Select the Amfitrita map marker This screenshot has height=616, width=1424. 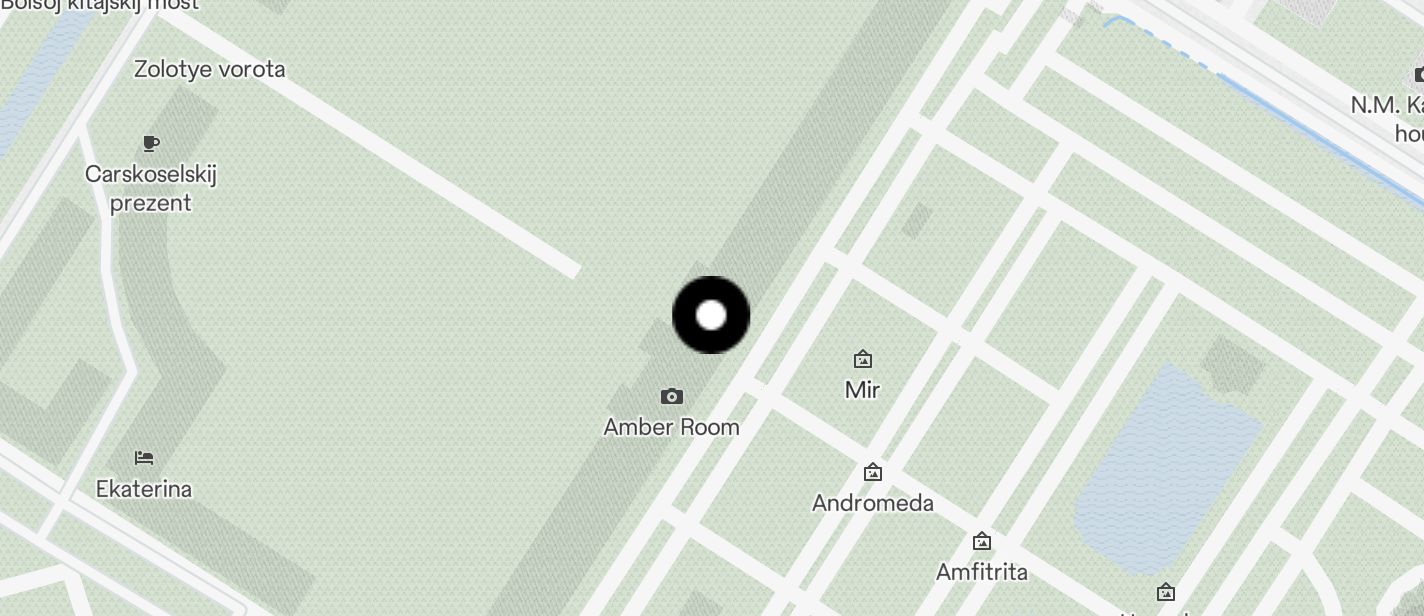pyautogui.click(x=982, y=542)
